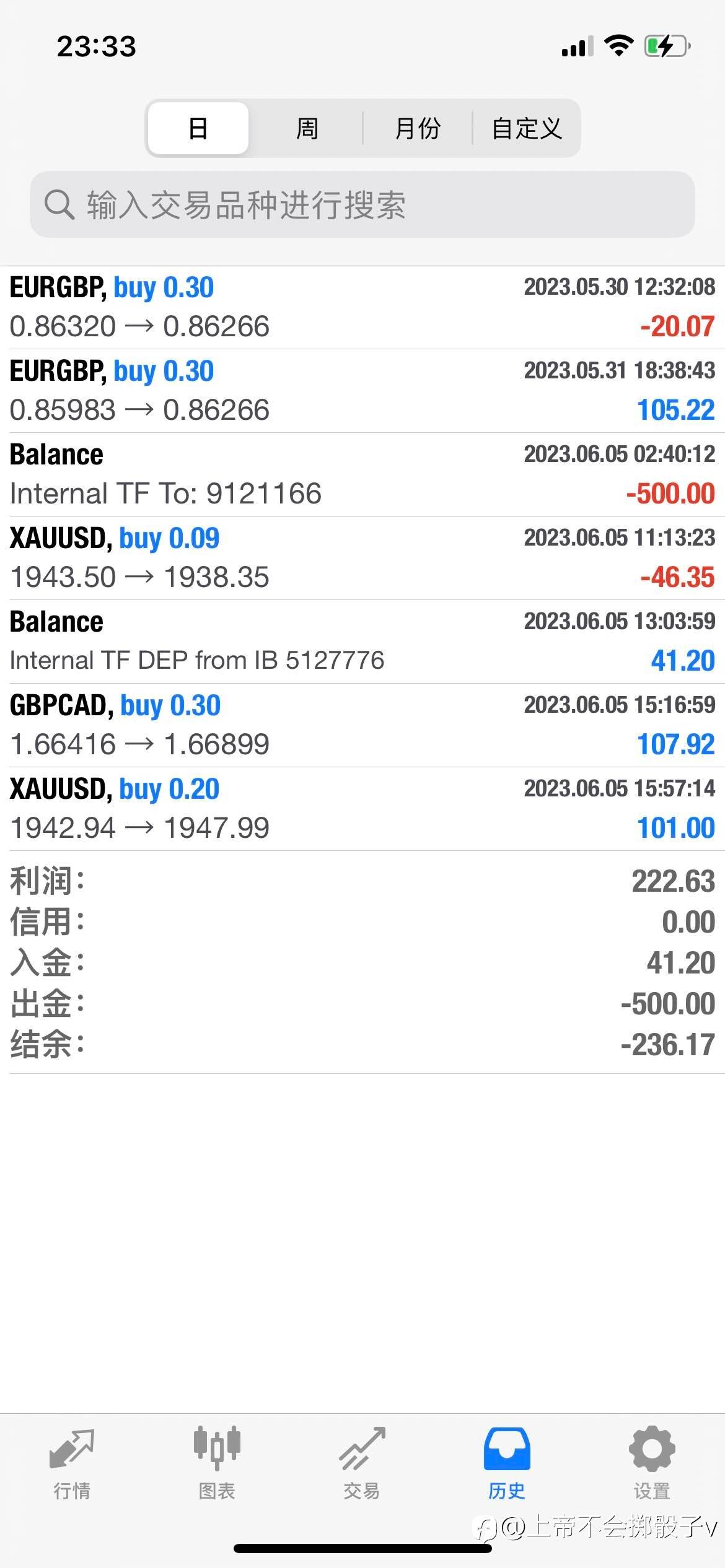Open the 设置 settings tab
The height and width of the screenshot is (1568, 725).
point(652,1464)
